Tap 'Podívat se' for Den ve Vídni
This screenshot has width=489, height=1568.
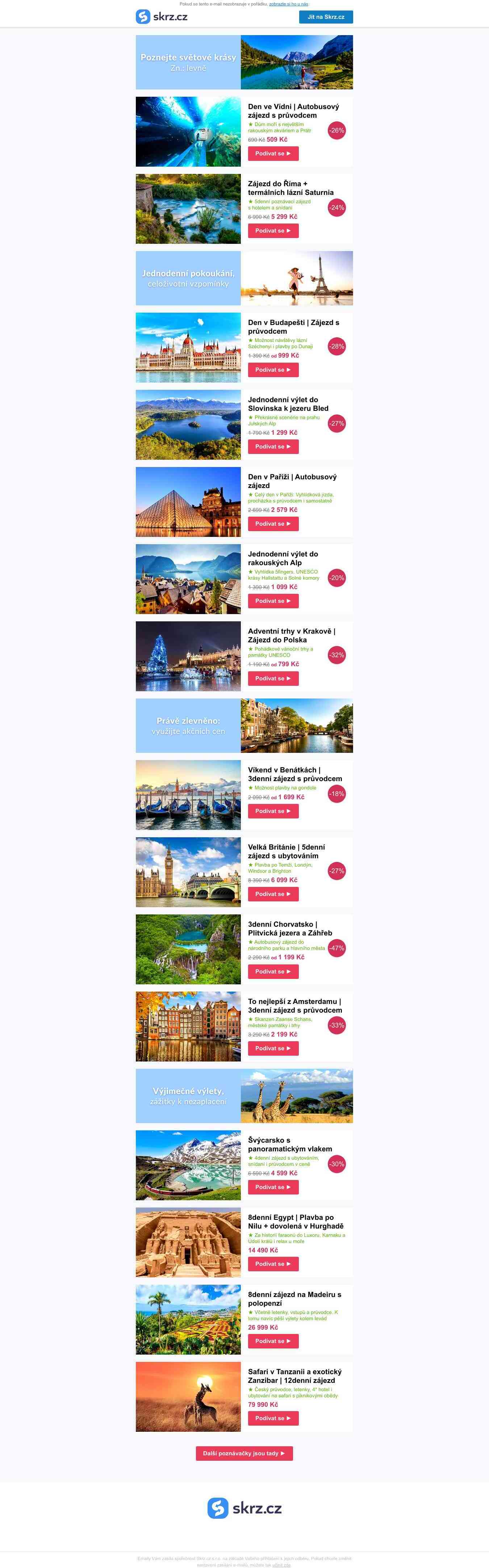coord(273,153)
